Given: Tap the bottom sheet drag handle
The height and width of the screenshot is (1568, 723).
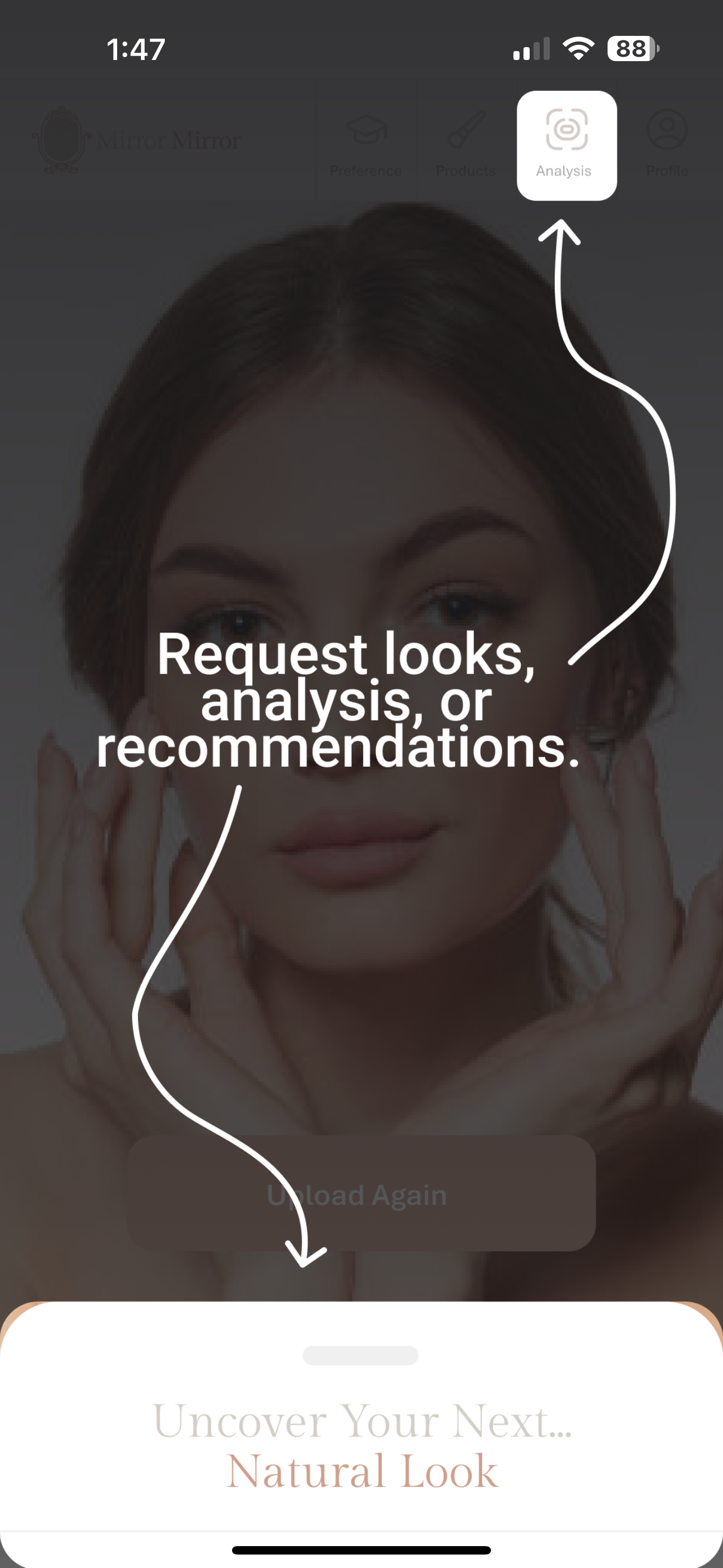Looking at the screenshot, I should pos(360,1355).
